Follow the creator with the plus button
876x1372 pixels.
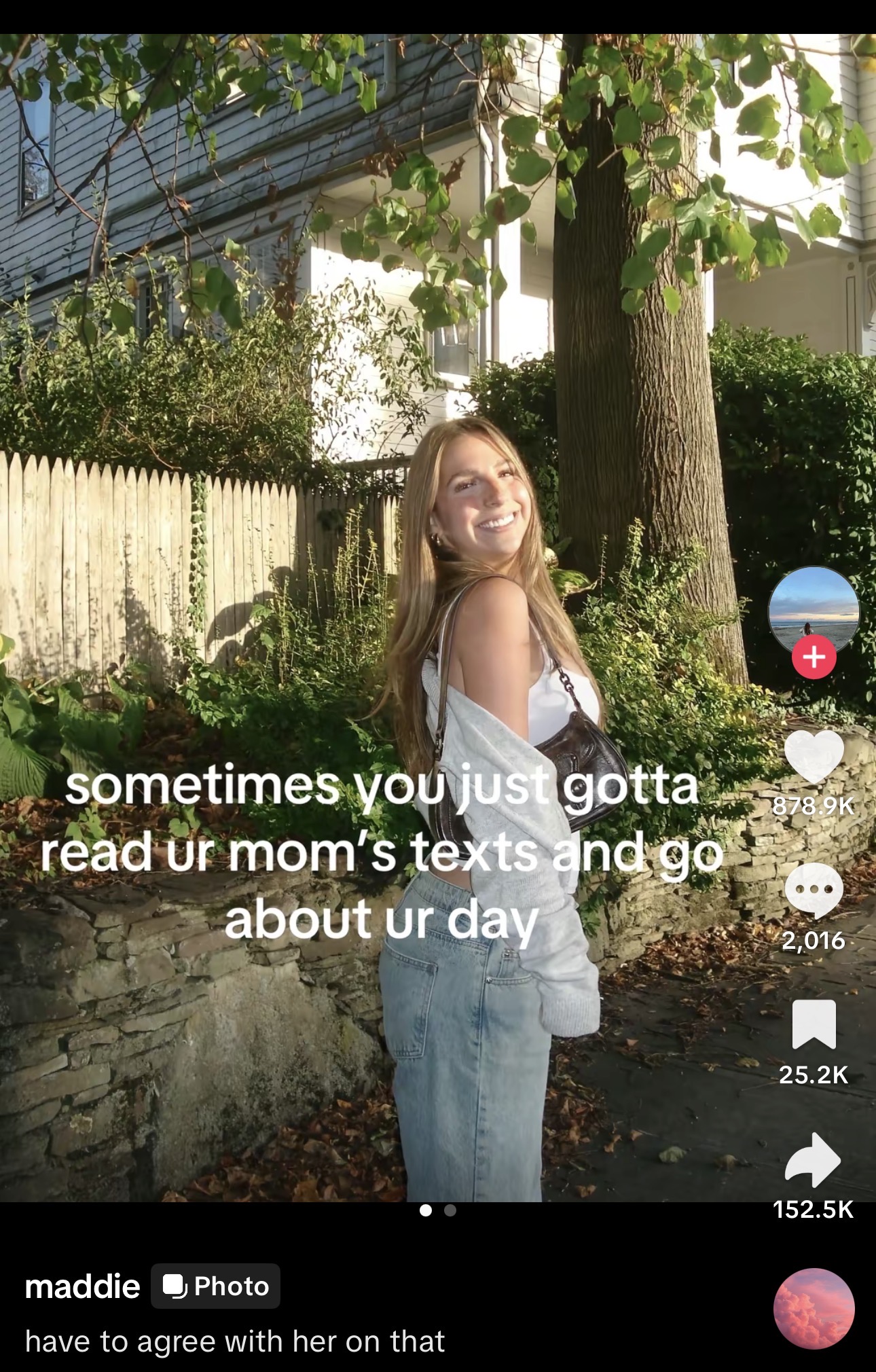[814, 657]
